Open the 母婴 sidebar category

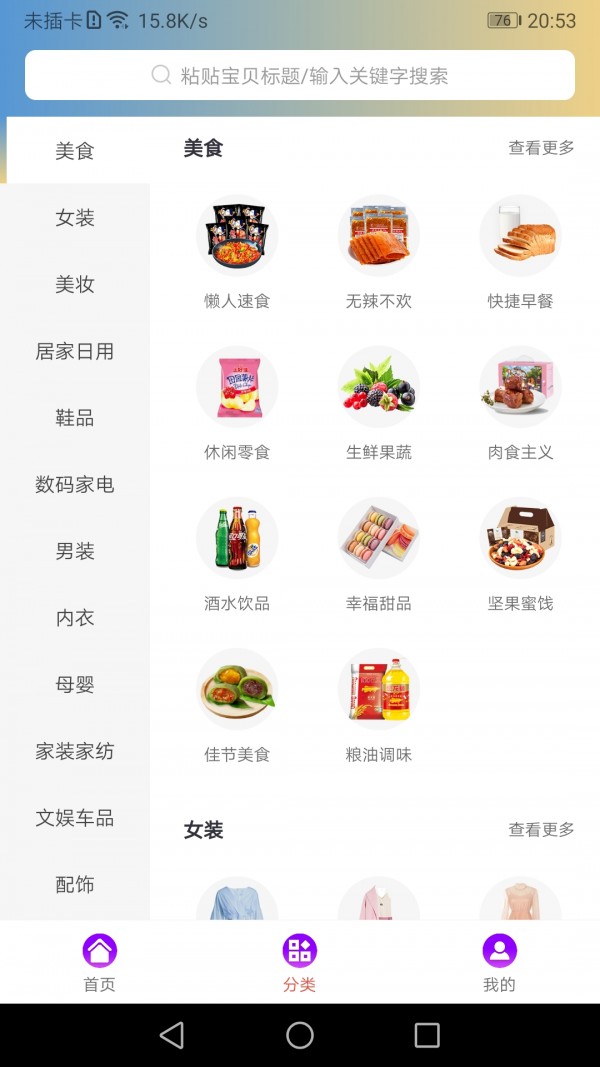(75, 685)
